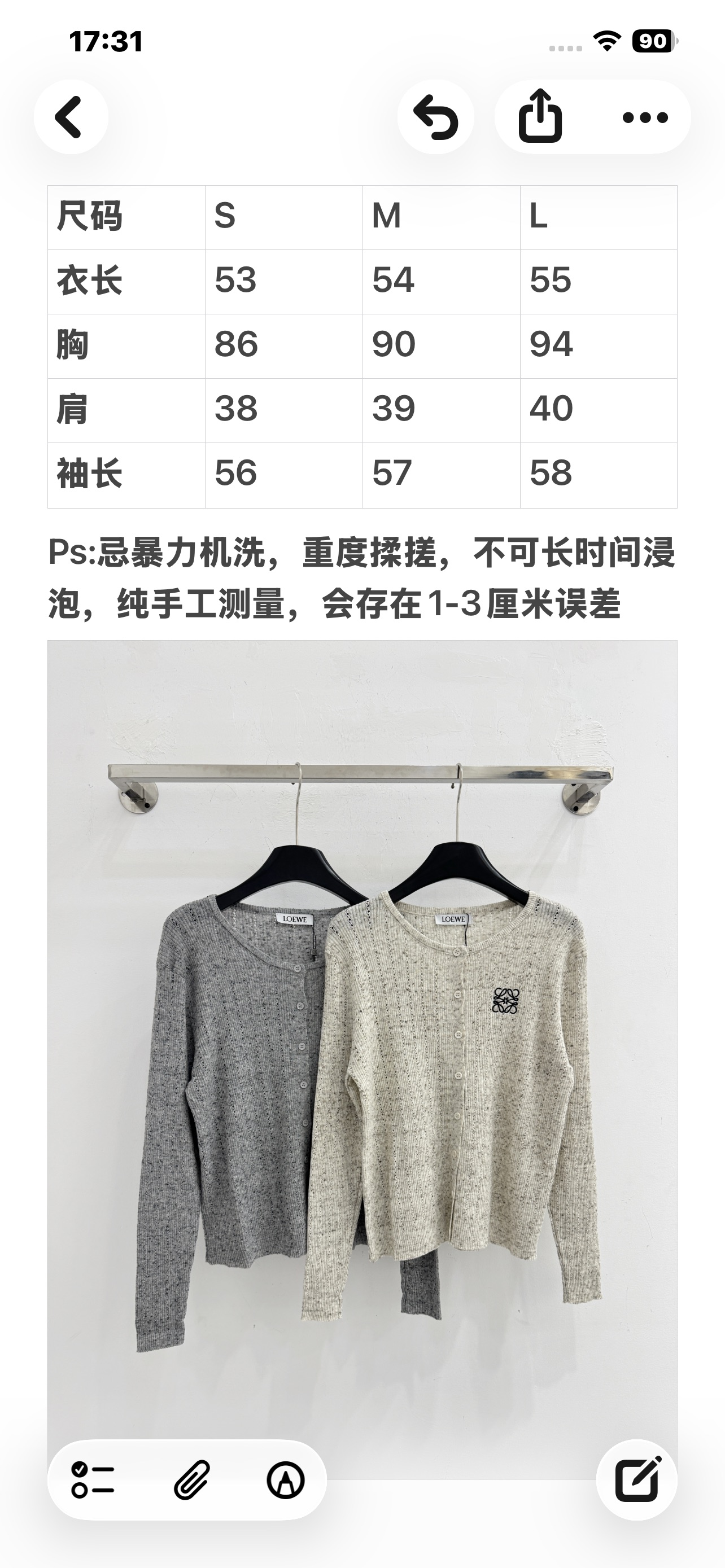Open the more options menu
The height and width of the screenshot is (1568, 725).
pyautogui.click(x=645, y=116)
